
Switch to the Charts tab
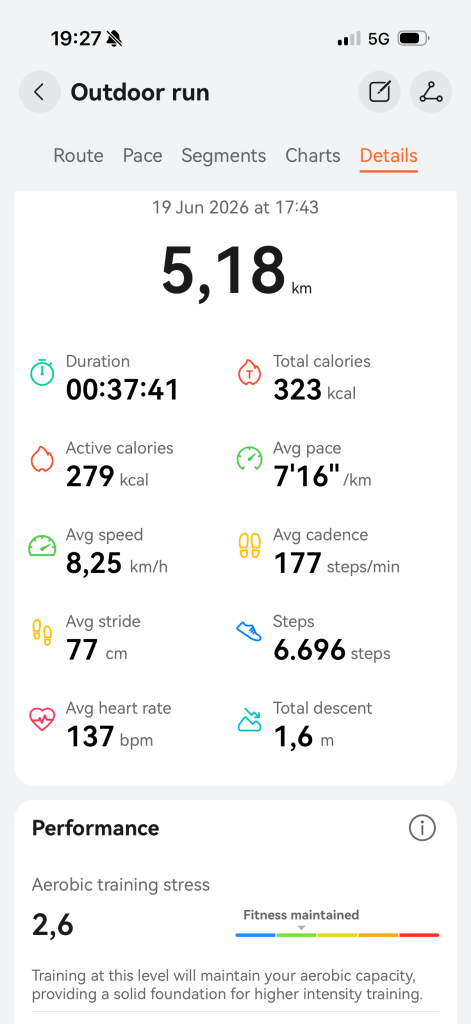pyautogui.click(x=313, y=155)
